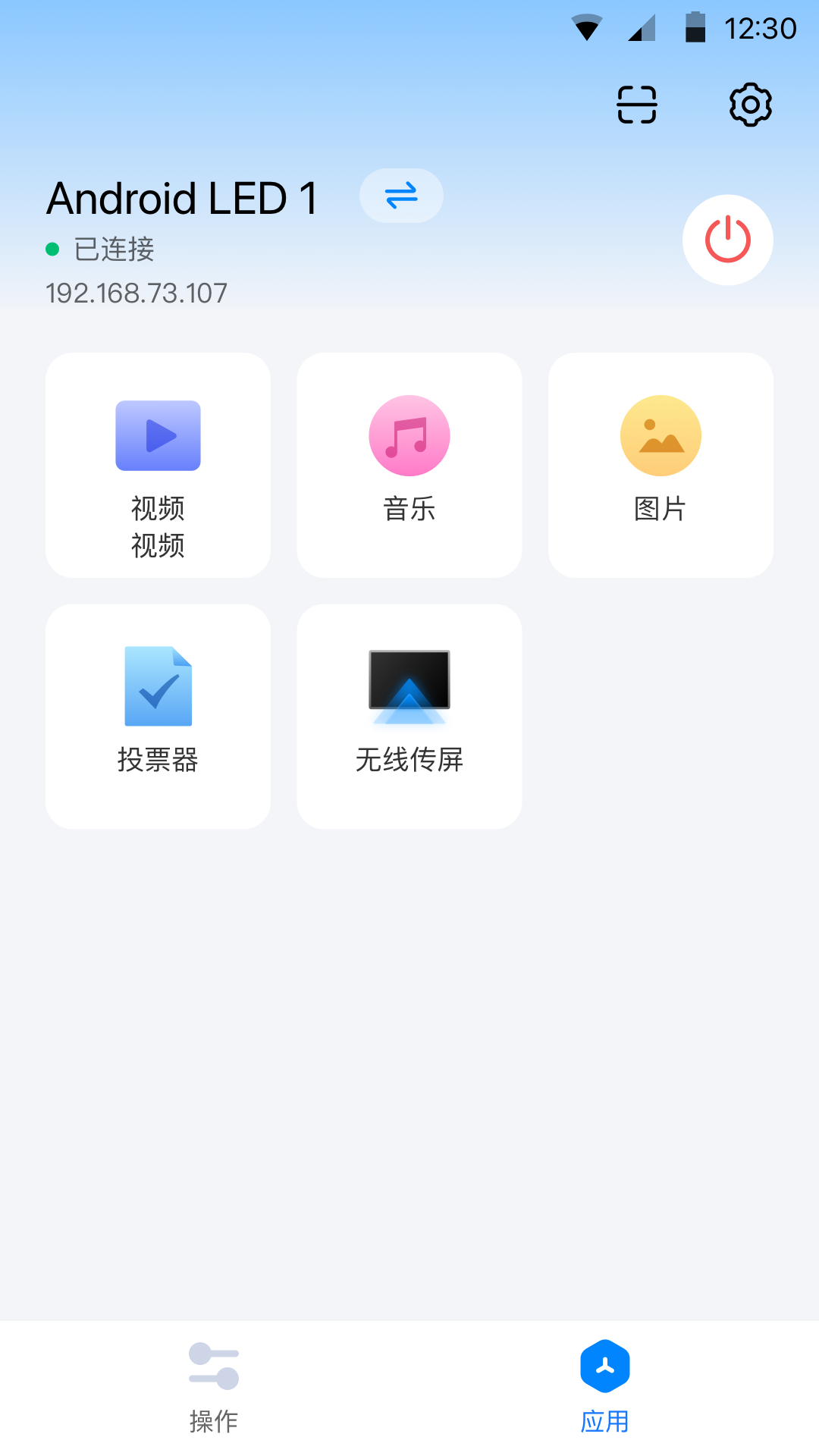
Task: Click the green connection status dot
Action: (x=52, y=249)
